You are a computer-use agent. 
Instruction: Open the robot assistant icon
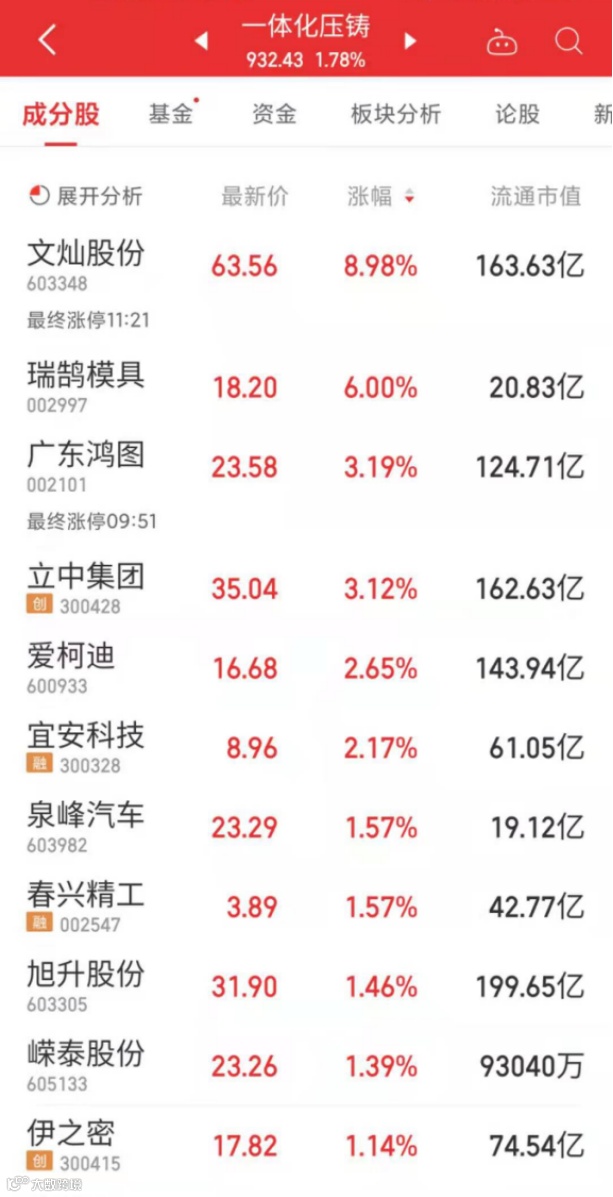click(x=500, y=41)
